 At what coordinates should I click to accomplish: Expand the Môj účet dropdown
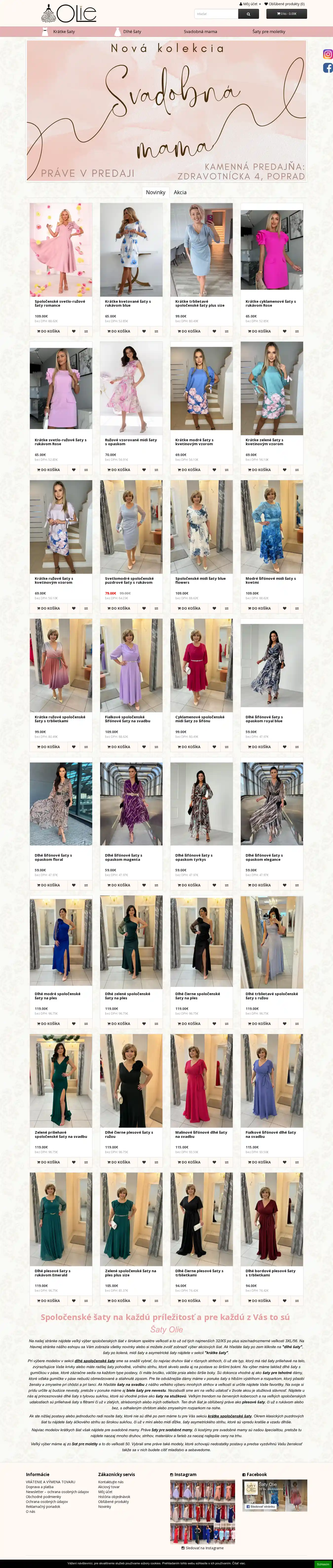[250, 4]
